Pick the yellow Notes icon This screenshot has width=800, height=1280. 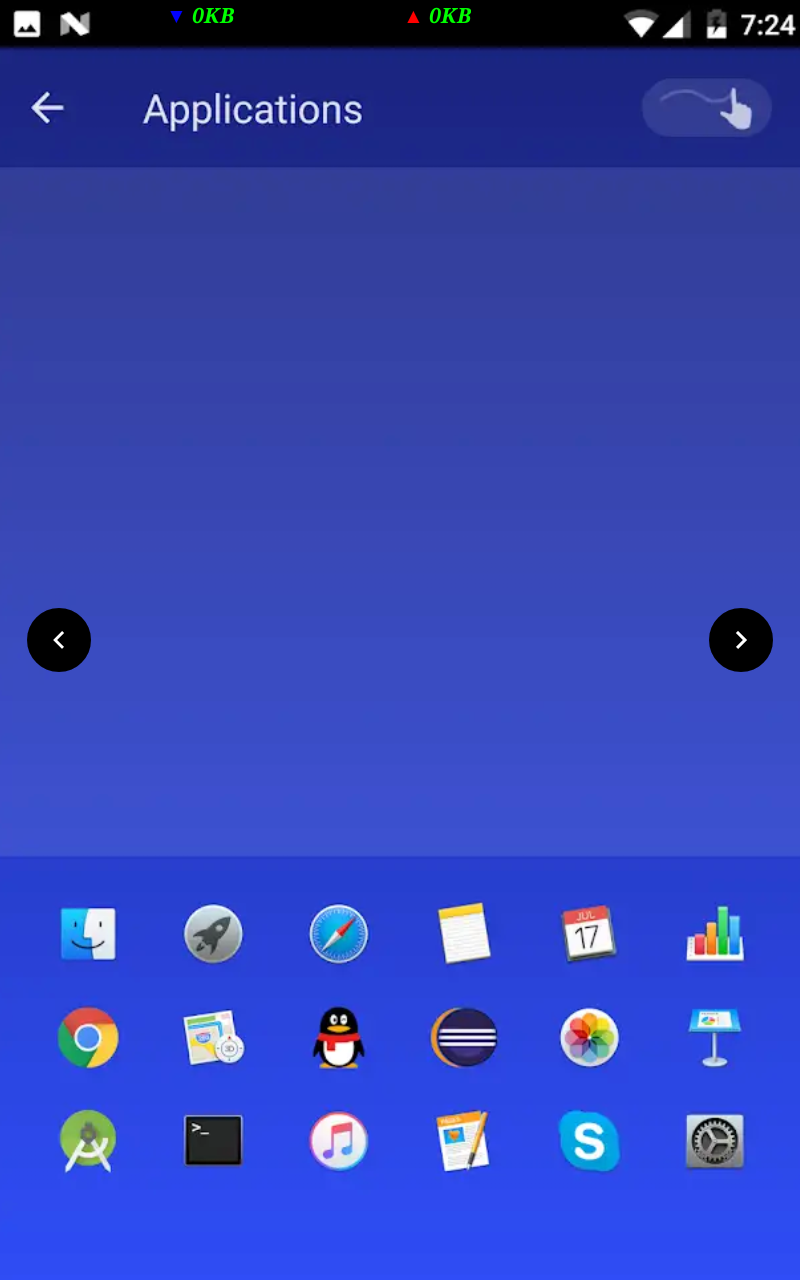coord(464,934)
